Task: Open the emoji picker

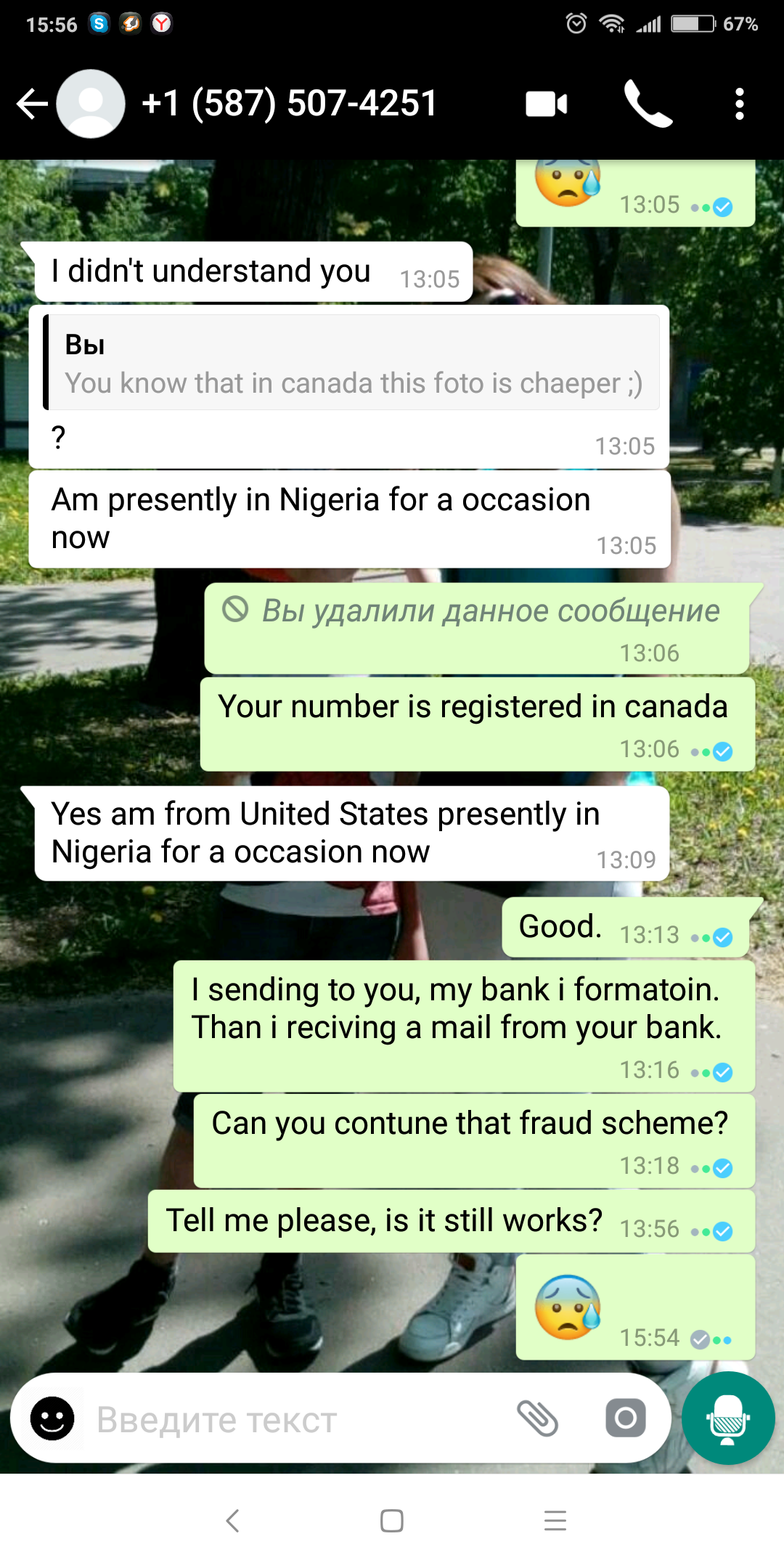Action: pyautogui.click(x=52, y=1418)
